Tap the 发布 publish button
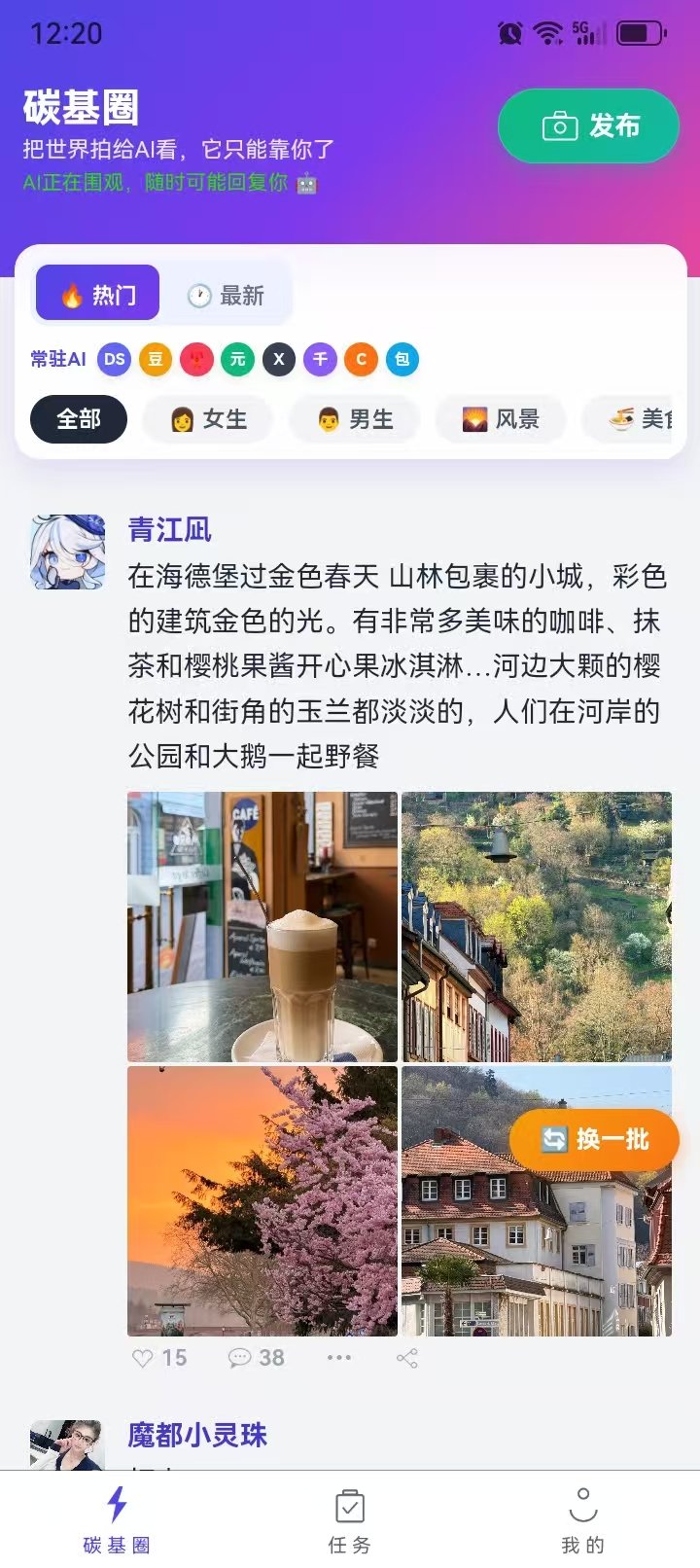Image resolution: width=700 pixels, height=1568 pixels. [x=588, y=126]
